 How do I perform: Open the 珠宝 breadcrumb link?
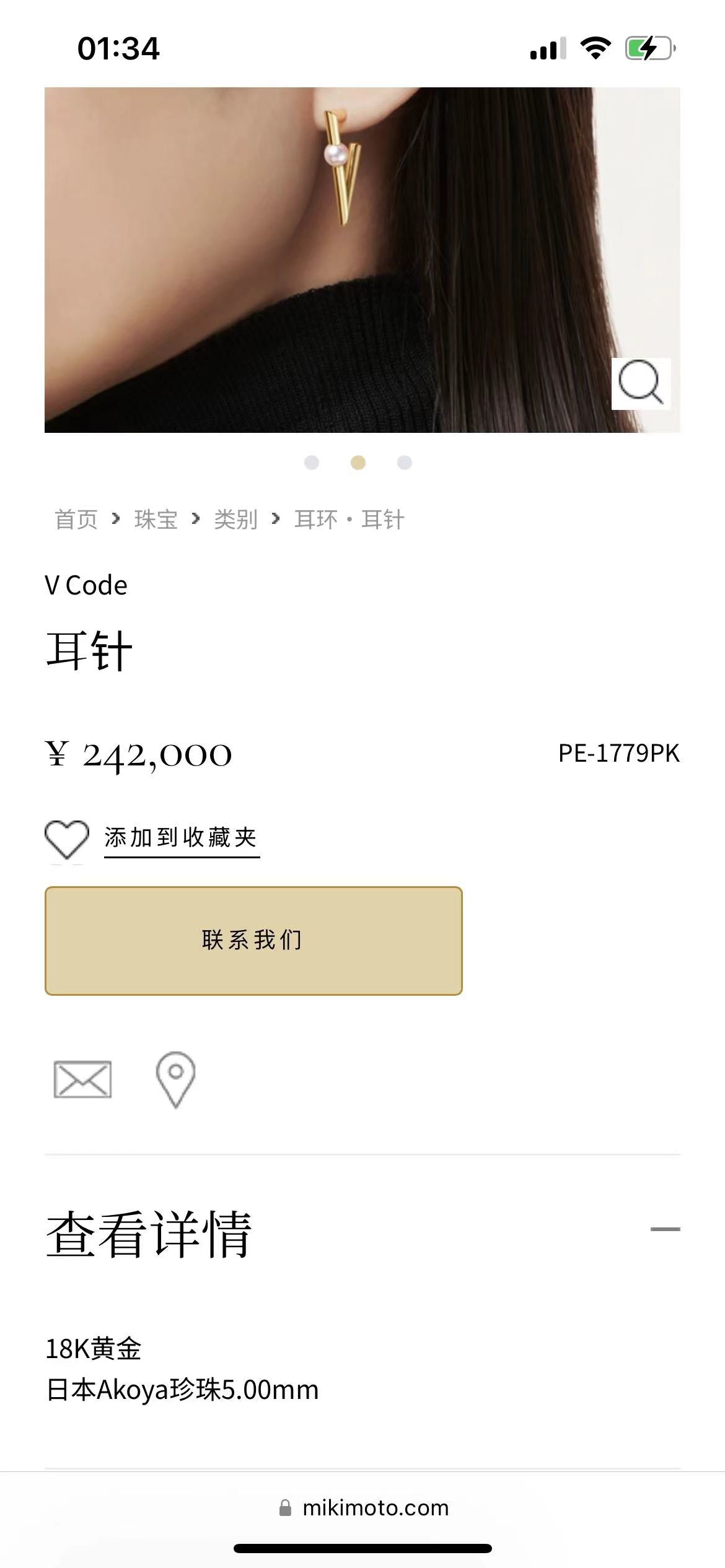[156, 520]
